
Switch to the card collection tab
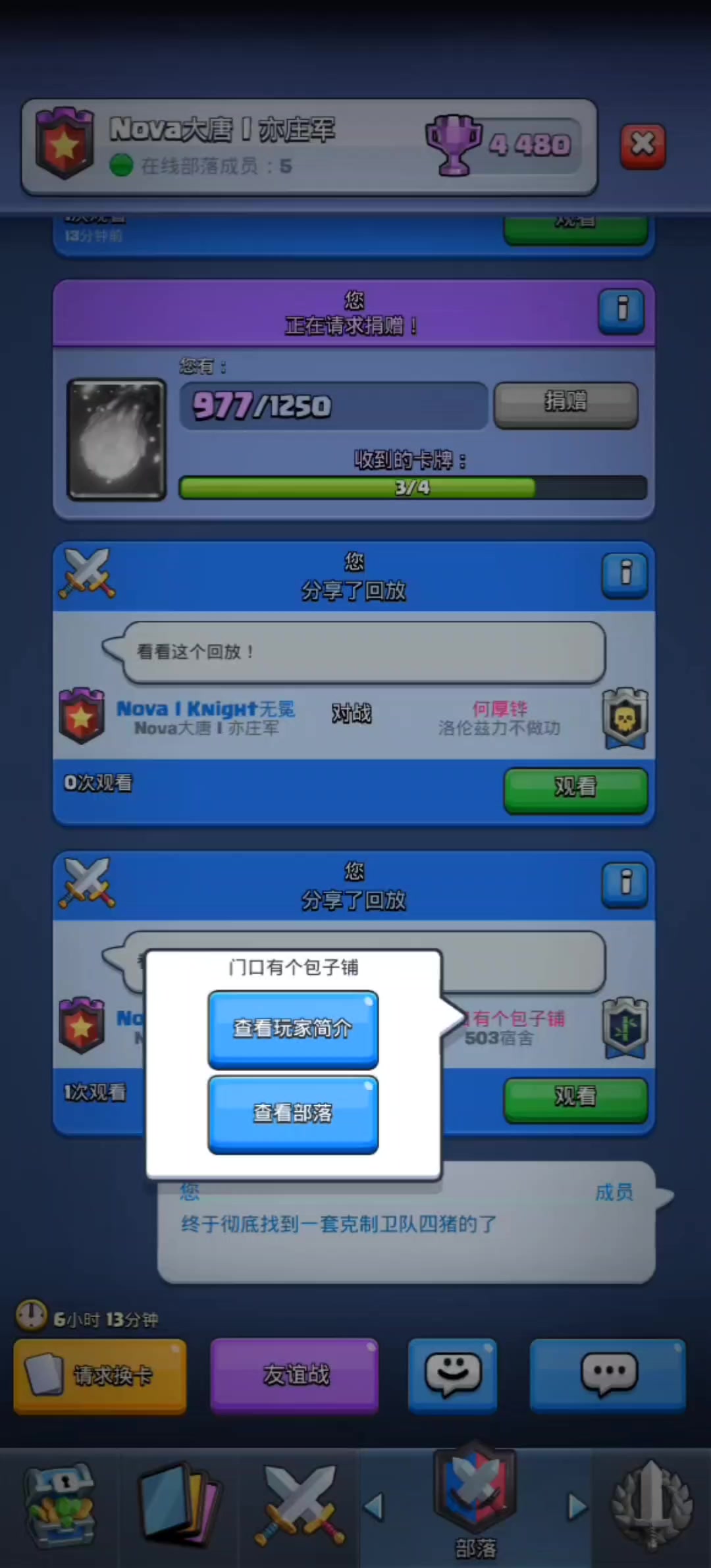(179, 1507)
